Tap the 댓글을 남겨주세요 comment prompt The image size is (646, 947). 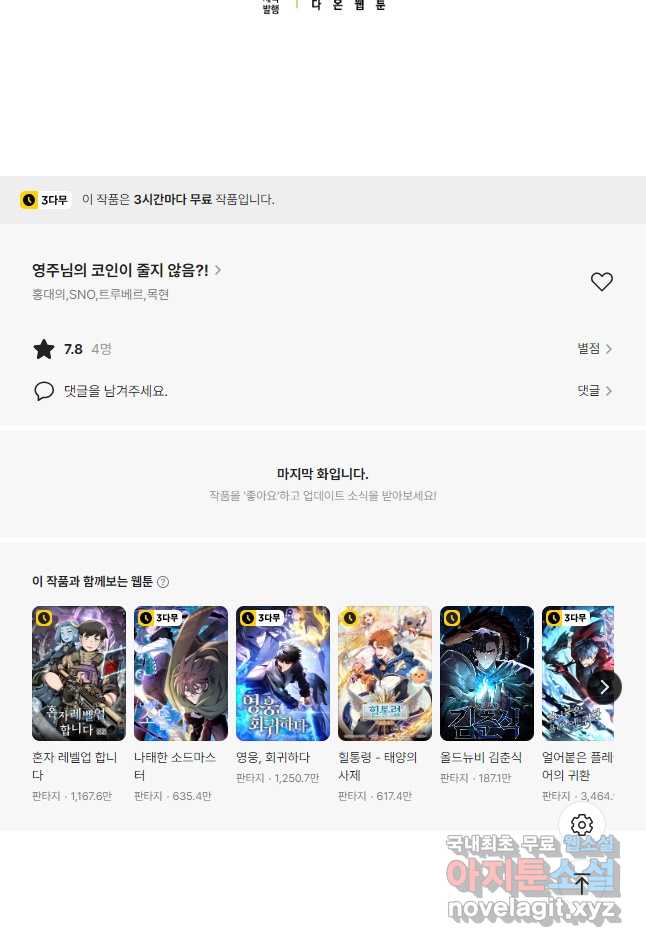[x=115, y=391]
